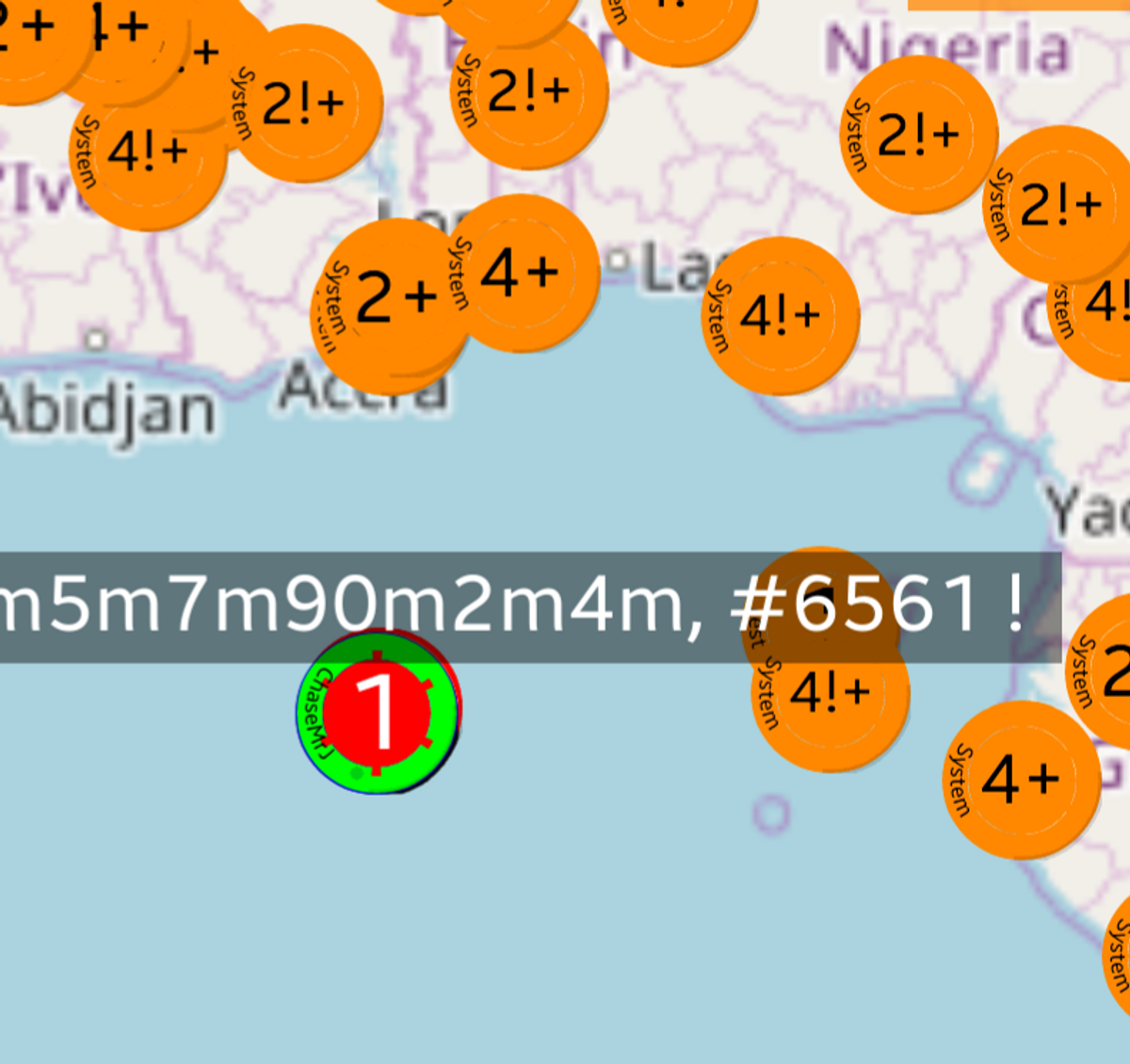1130x1064 pixels.
Task: Tap the 2!+ marker below Nigeria label
Action: tap(918, 135)
